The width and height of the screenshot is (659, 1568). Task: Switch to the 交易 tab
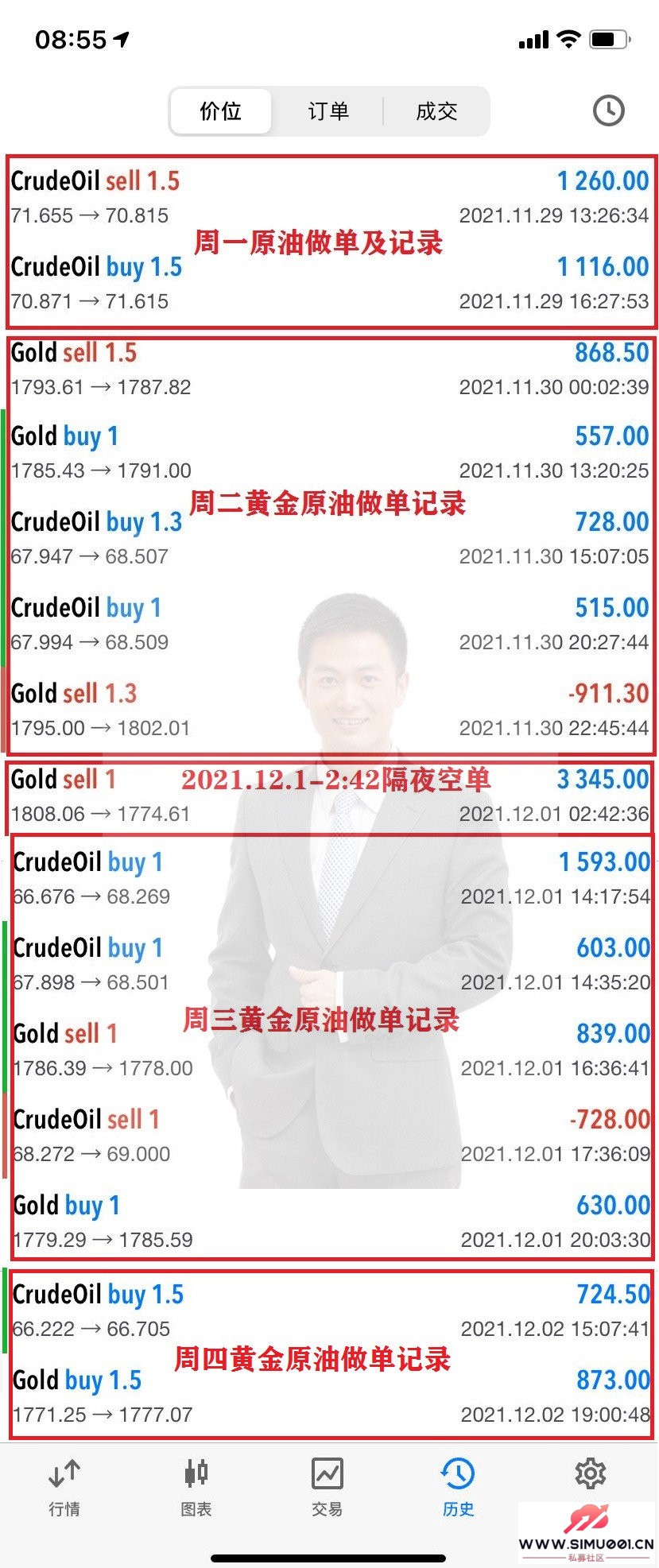(x=327, y=1488)
